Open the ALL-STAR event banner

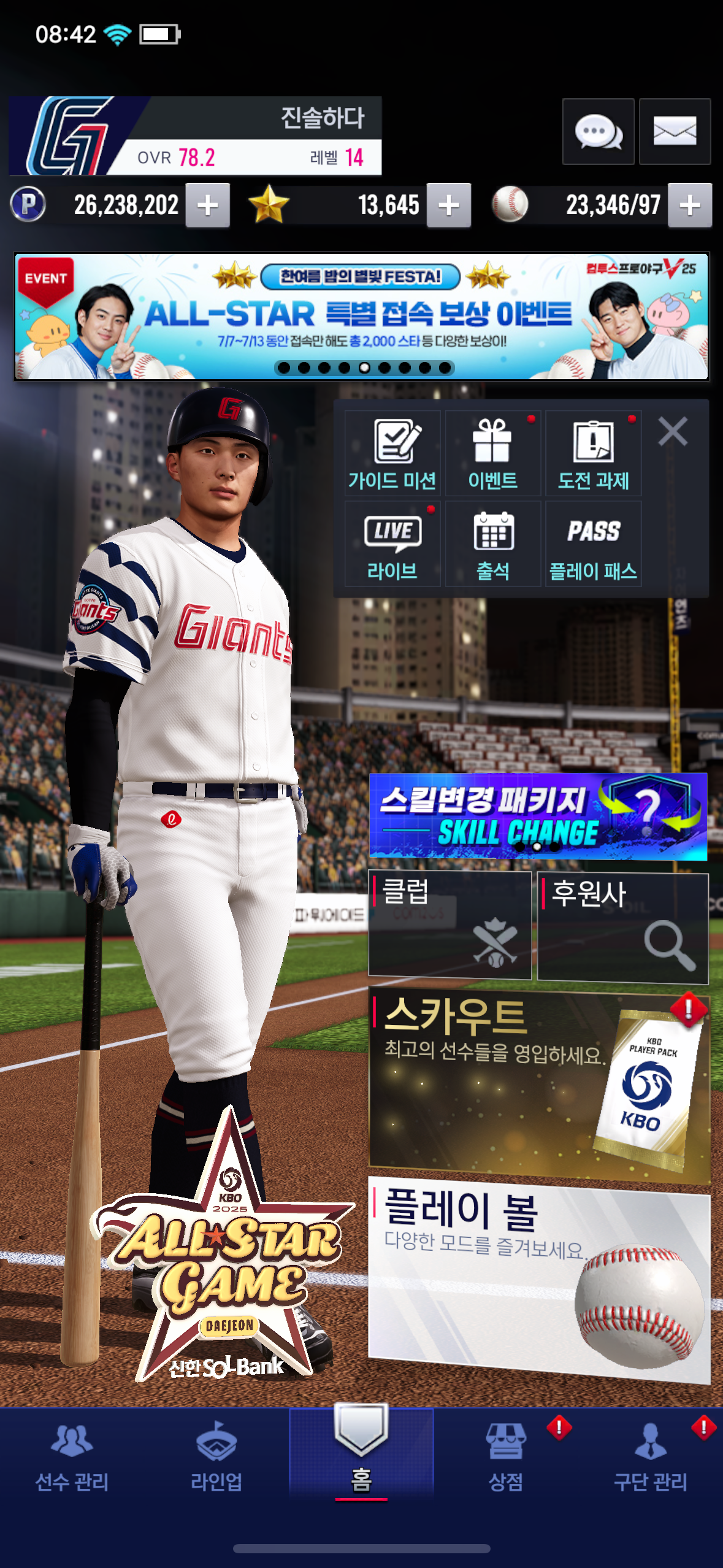[361, 316]
